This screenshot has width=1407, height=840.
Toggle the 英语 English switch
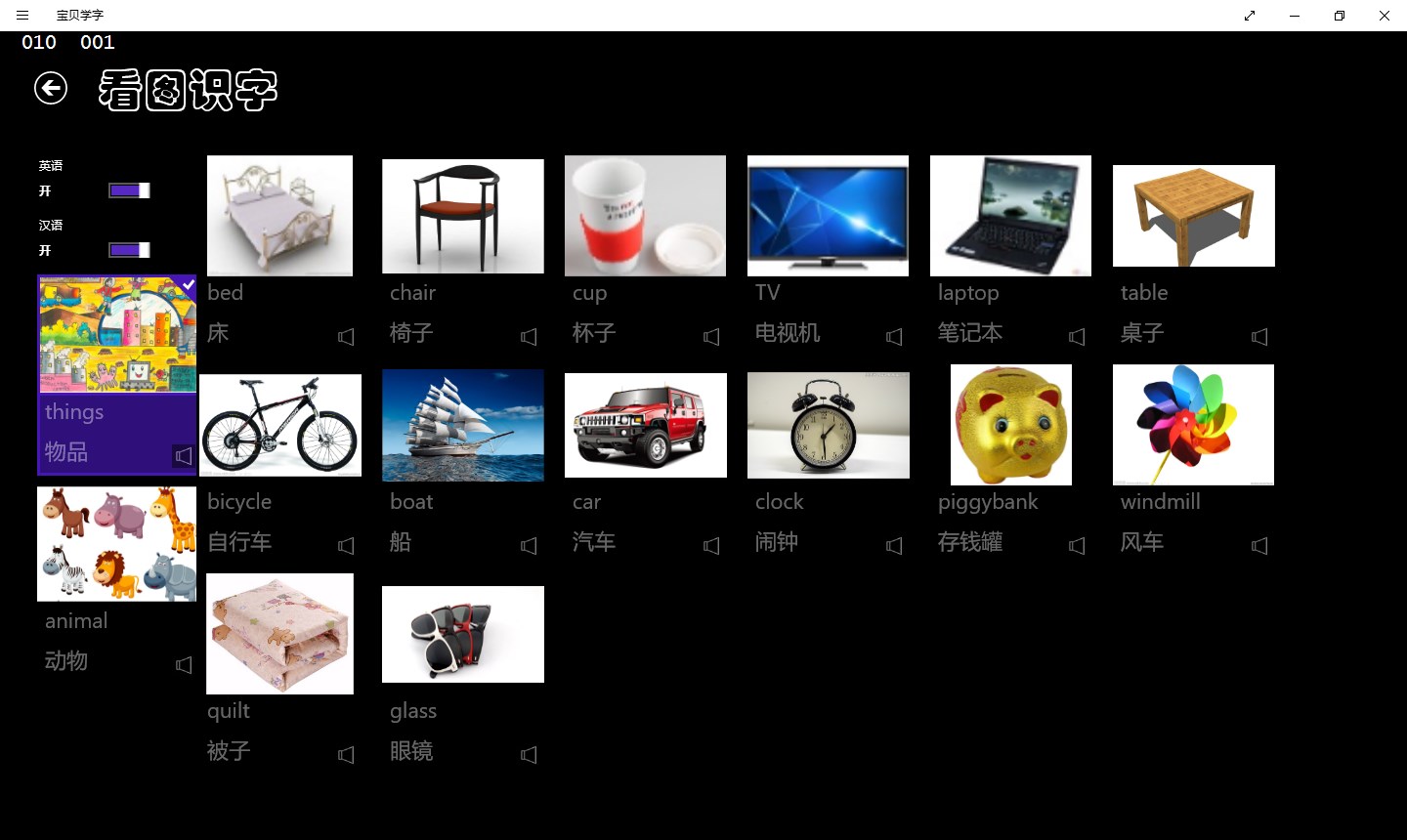click(x=129, y=190)
